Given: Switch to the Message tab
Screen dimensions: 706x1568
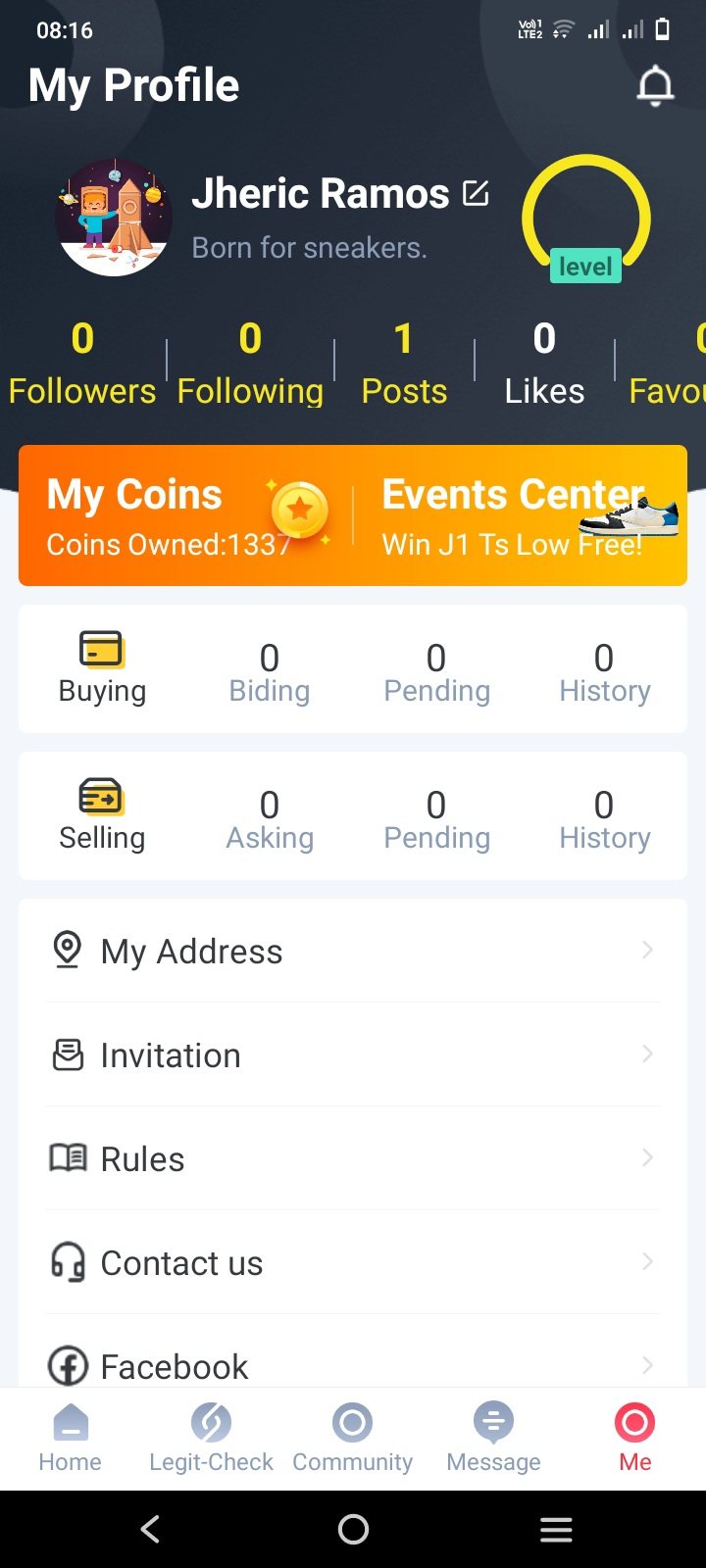Looking at the screenshot, I should pyautogui.click(x=493, y=1438).
